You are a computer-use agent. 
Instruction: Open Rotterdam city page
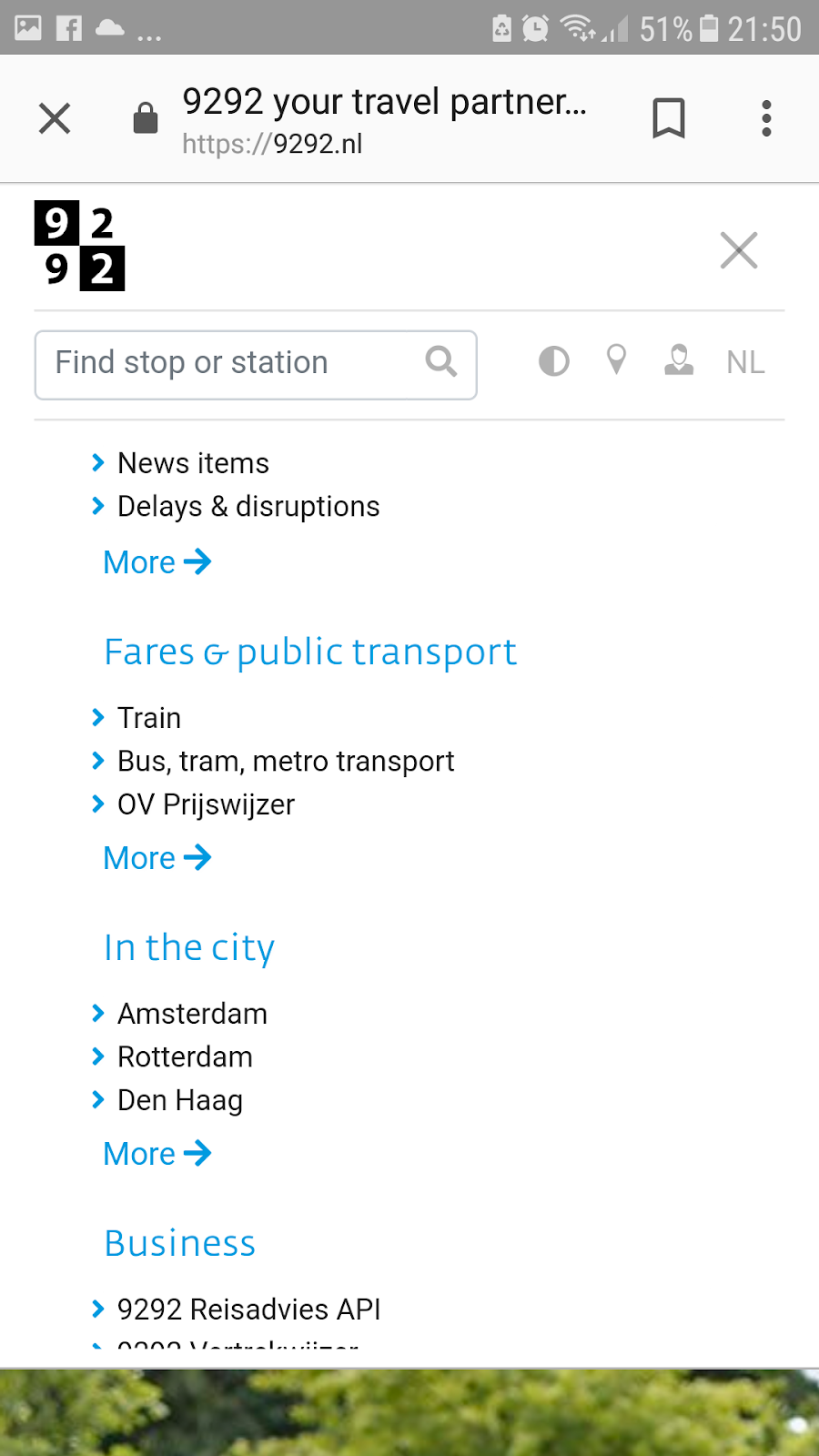[x=185, y=1057]
